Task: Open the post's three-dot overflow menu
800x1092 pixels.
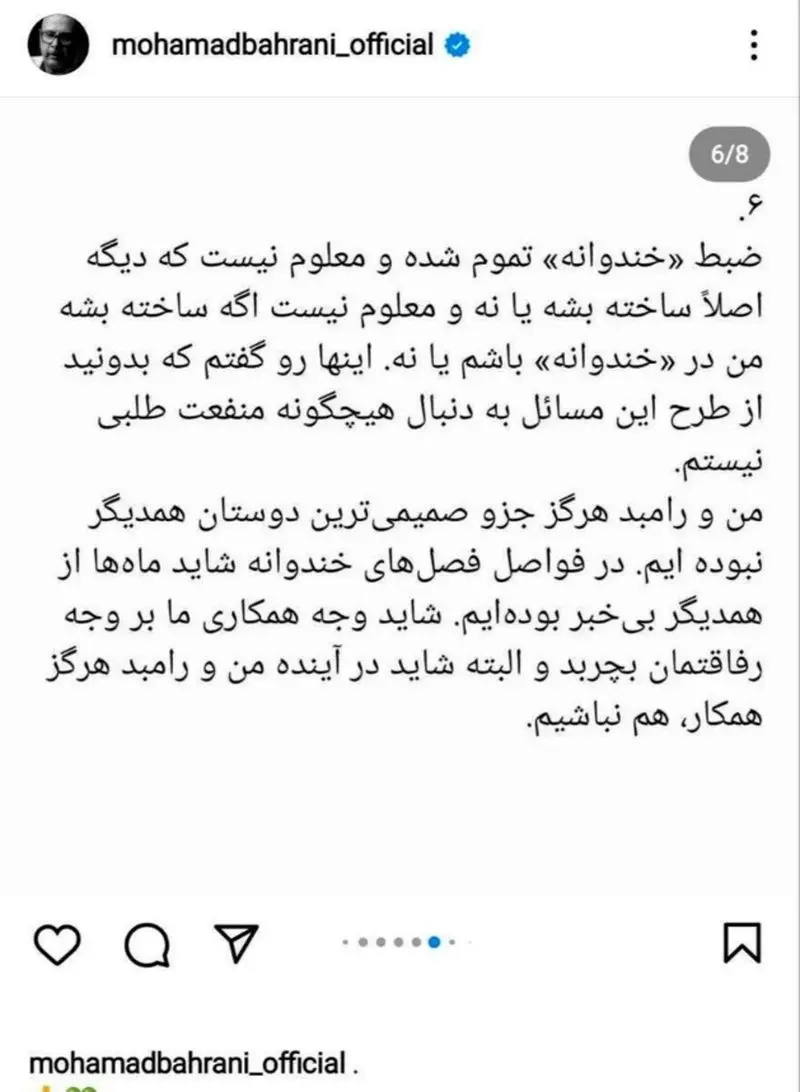Action: pos(752,45)
